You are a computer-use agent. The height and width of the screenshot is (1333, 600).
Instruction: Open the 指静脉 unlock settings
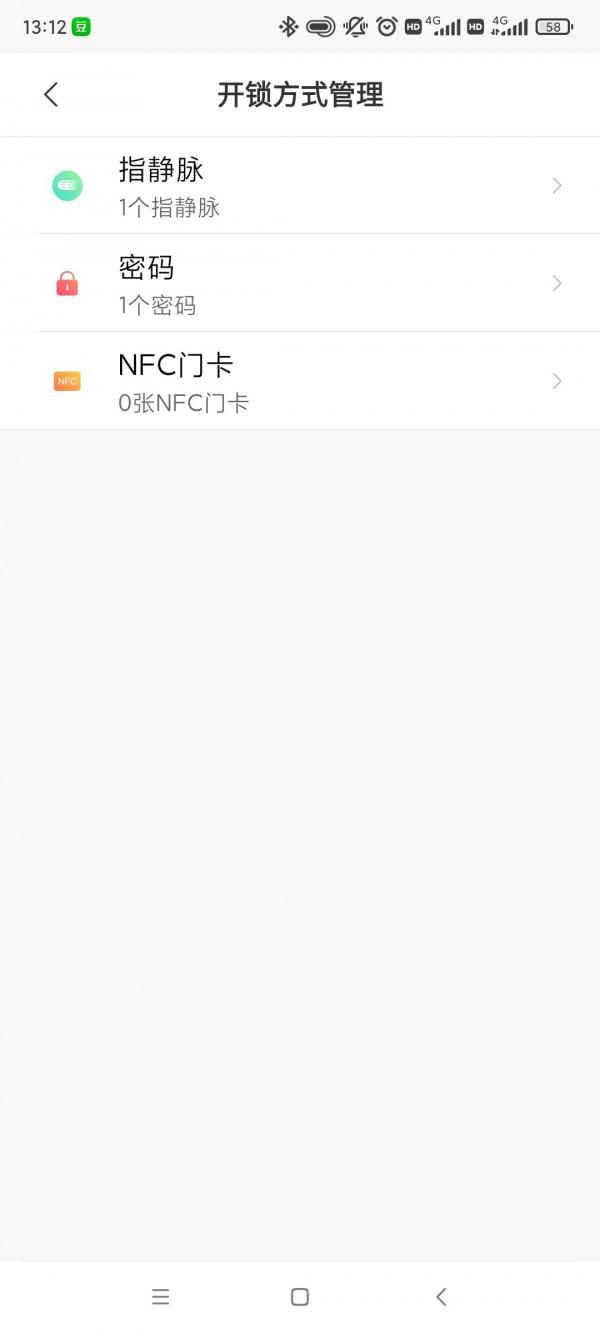click(300, 186)
